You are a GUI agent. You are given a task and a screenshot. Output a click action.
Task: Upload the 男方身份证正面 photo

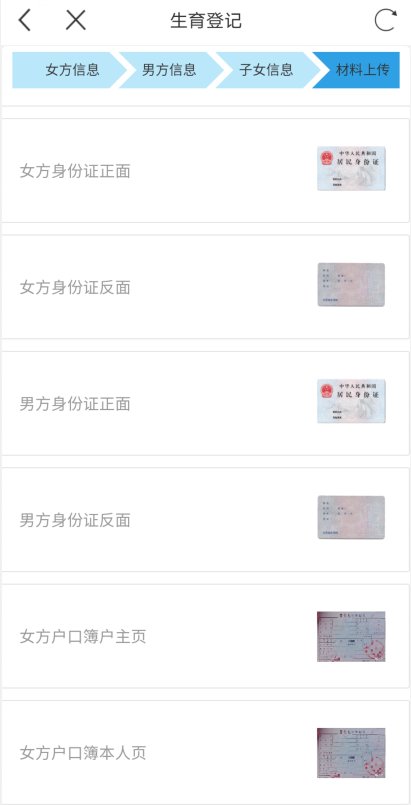pyautogui.click(x=351, y=401)
